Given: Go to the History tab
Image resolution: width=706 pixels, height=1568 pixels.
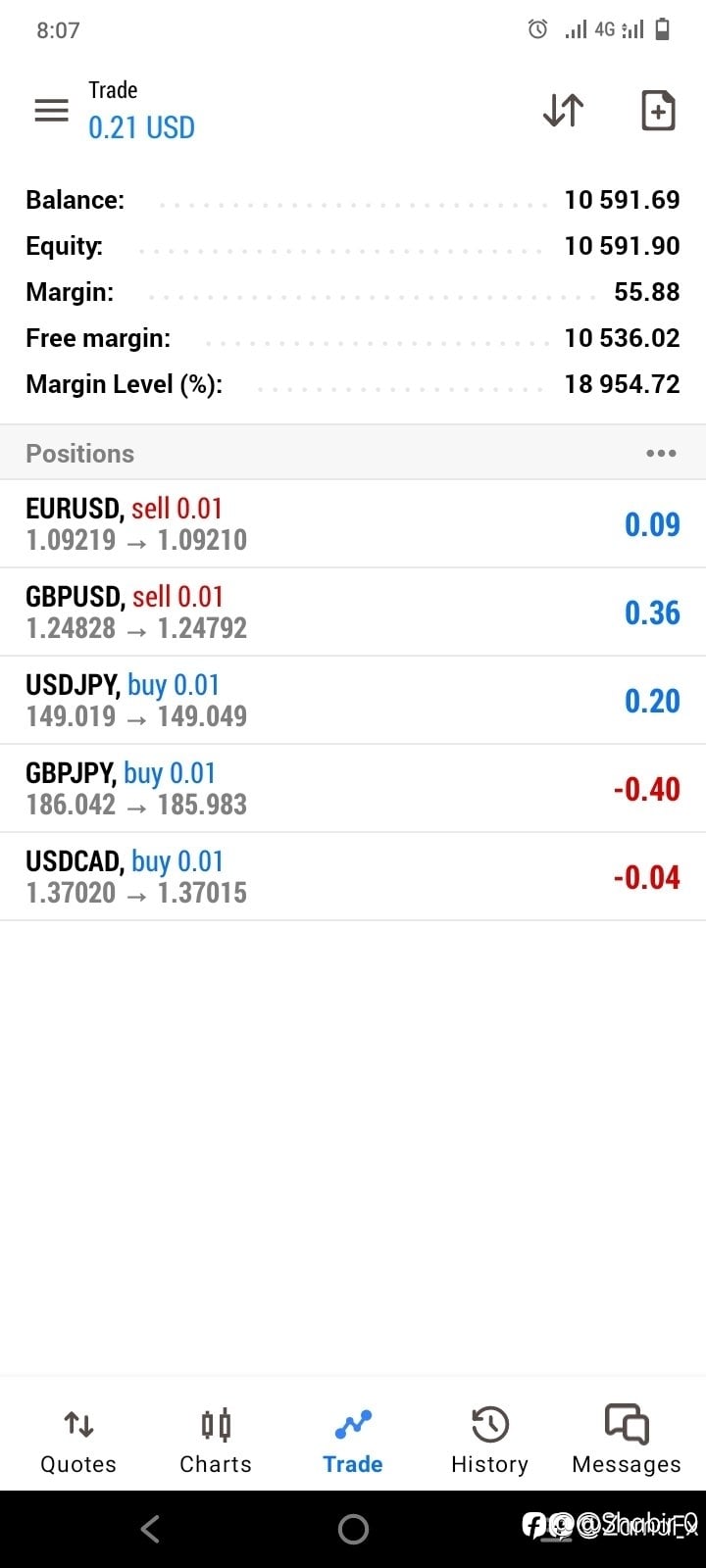Looking at the screenshot, I should [489, 1441].
